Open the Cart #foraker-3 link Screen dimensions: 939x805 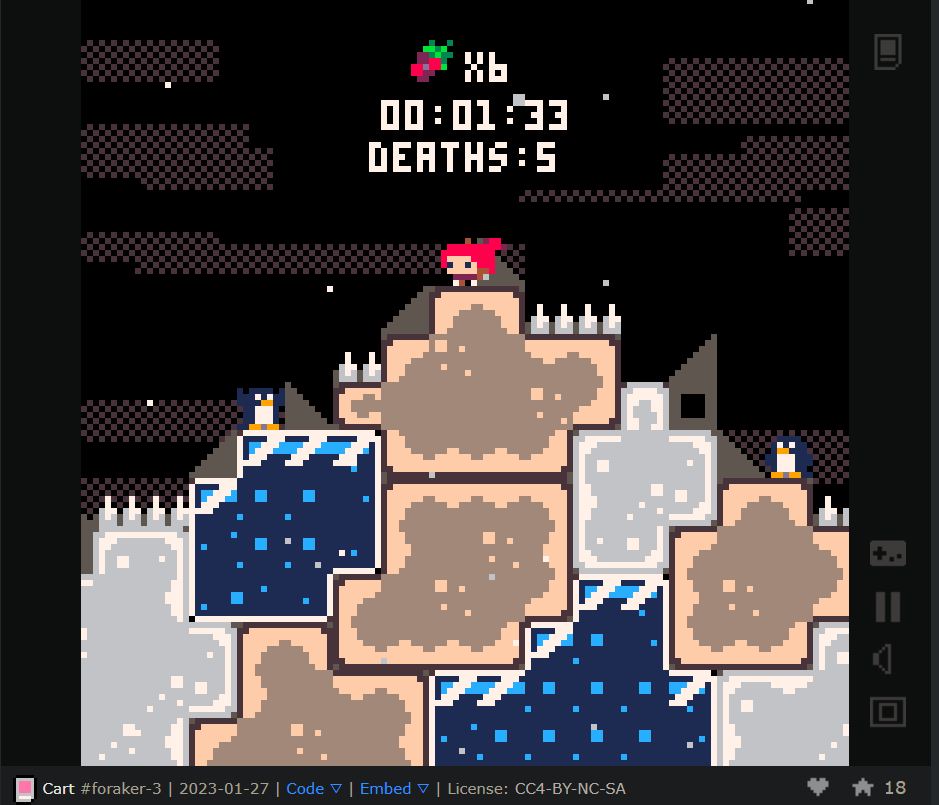(x=101, y=788)
